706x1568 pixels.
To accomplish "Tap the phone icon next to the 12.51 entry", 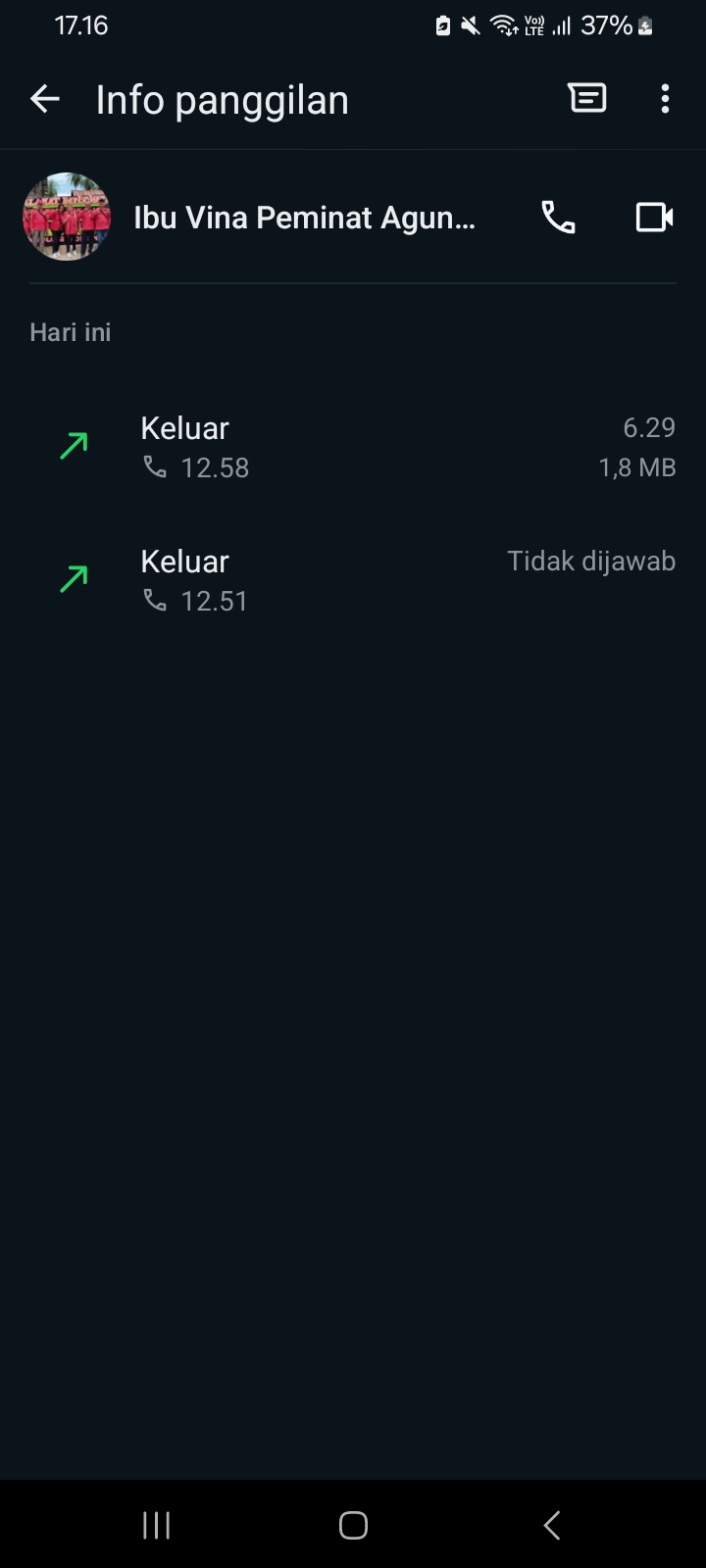I will click(x=154, y=599).
